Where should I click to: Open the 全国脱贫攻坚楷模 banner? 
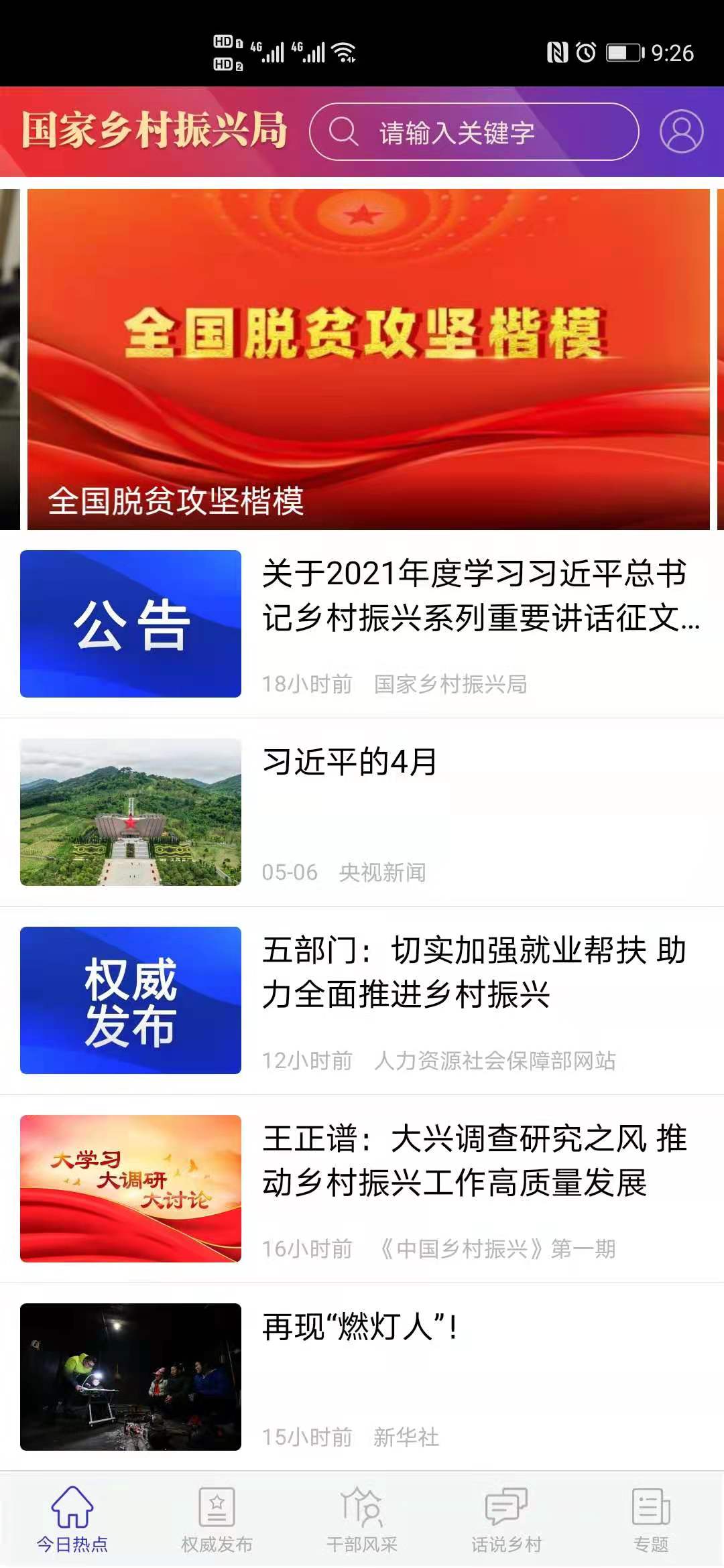pos(362,355)
